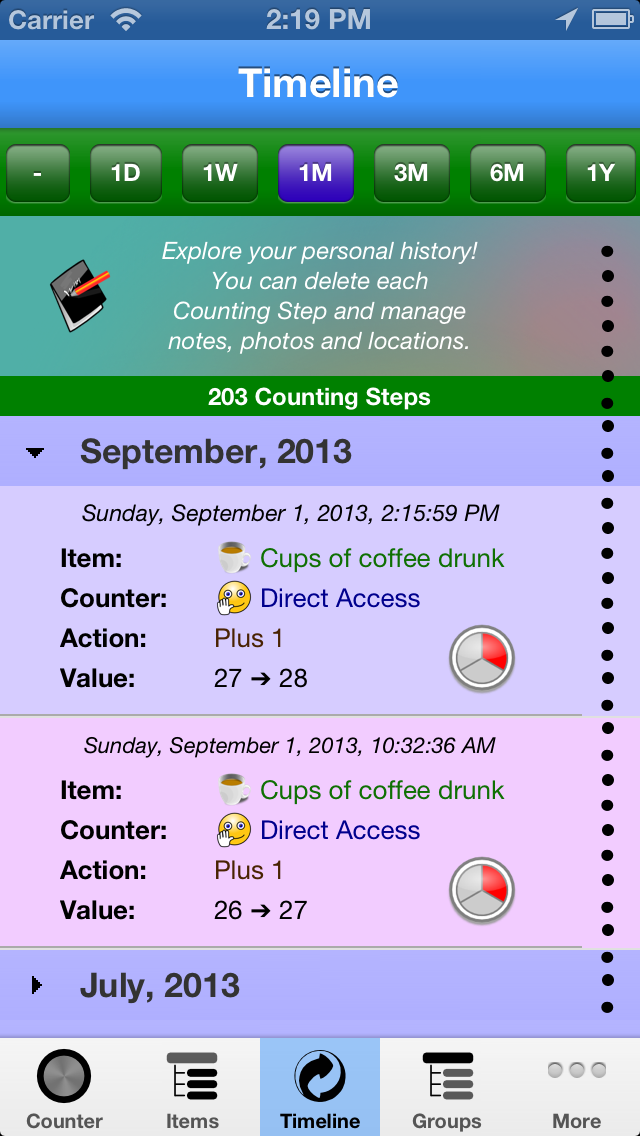Go to the Groups tab
Image resolution: width=640 pixels, height=1136 pixels.
pos(447,1087)
